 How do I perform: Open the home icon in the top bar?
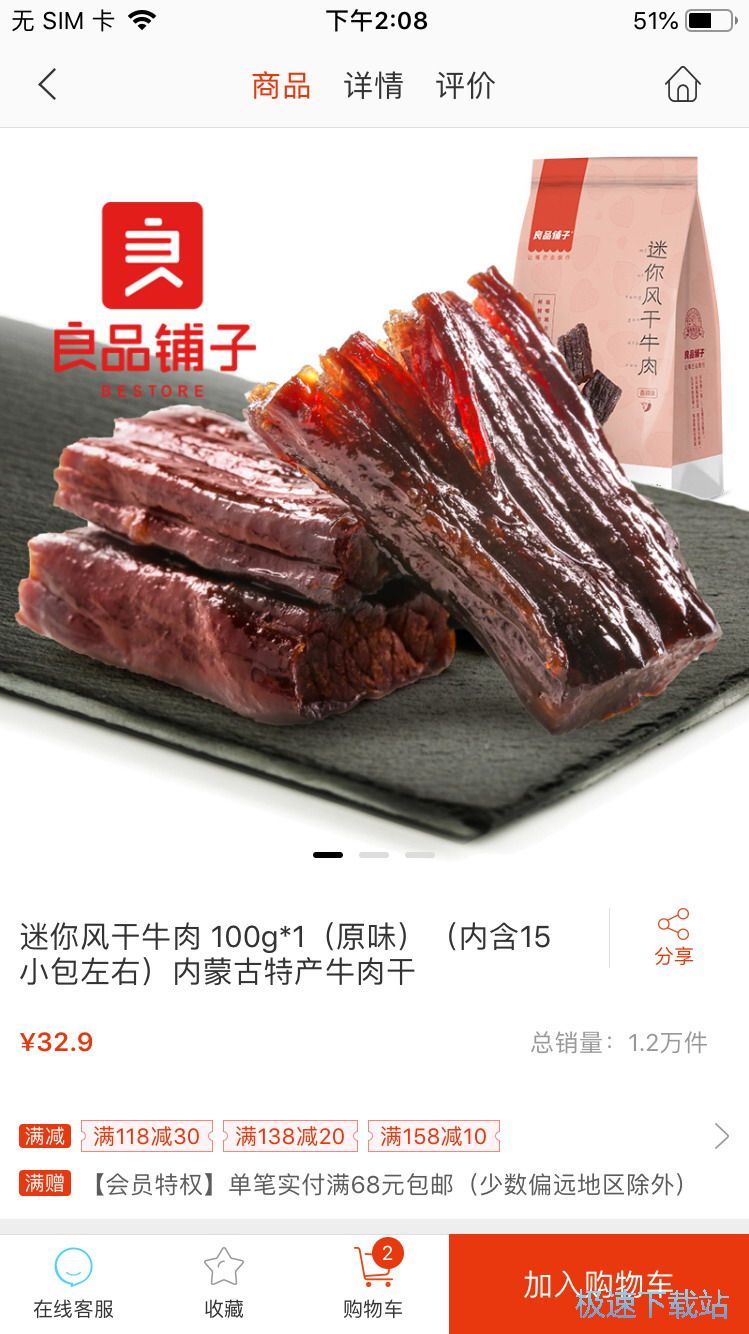[682, 85]
